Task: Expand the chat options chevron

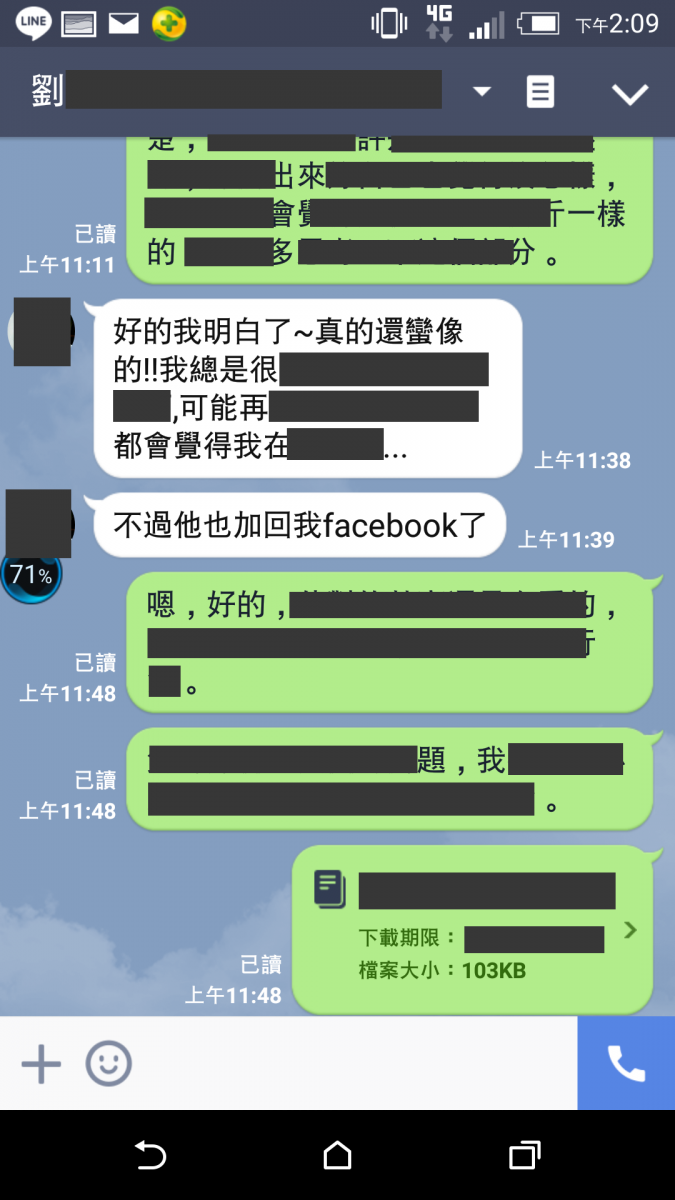Action: (x=630, y=94)
